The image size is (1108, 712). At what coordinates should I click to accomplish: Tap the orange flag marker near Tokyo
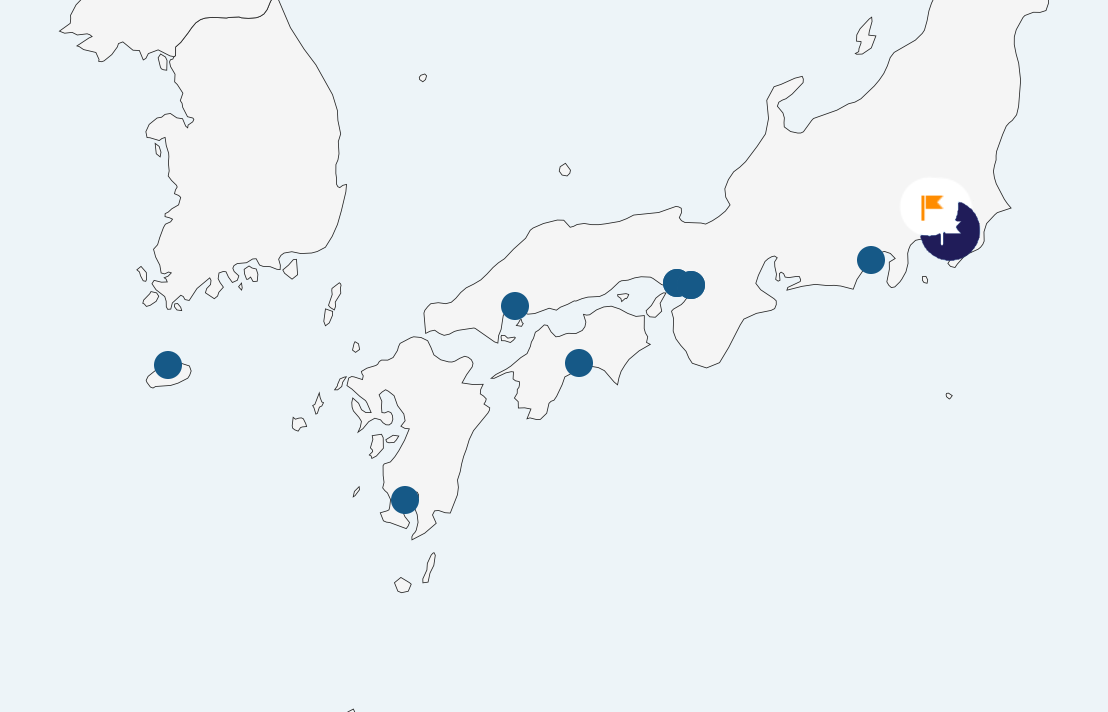(933, 207)
